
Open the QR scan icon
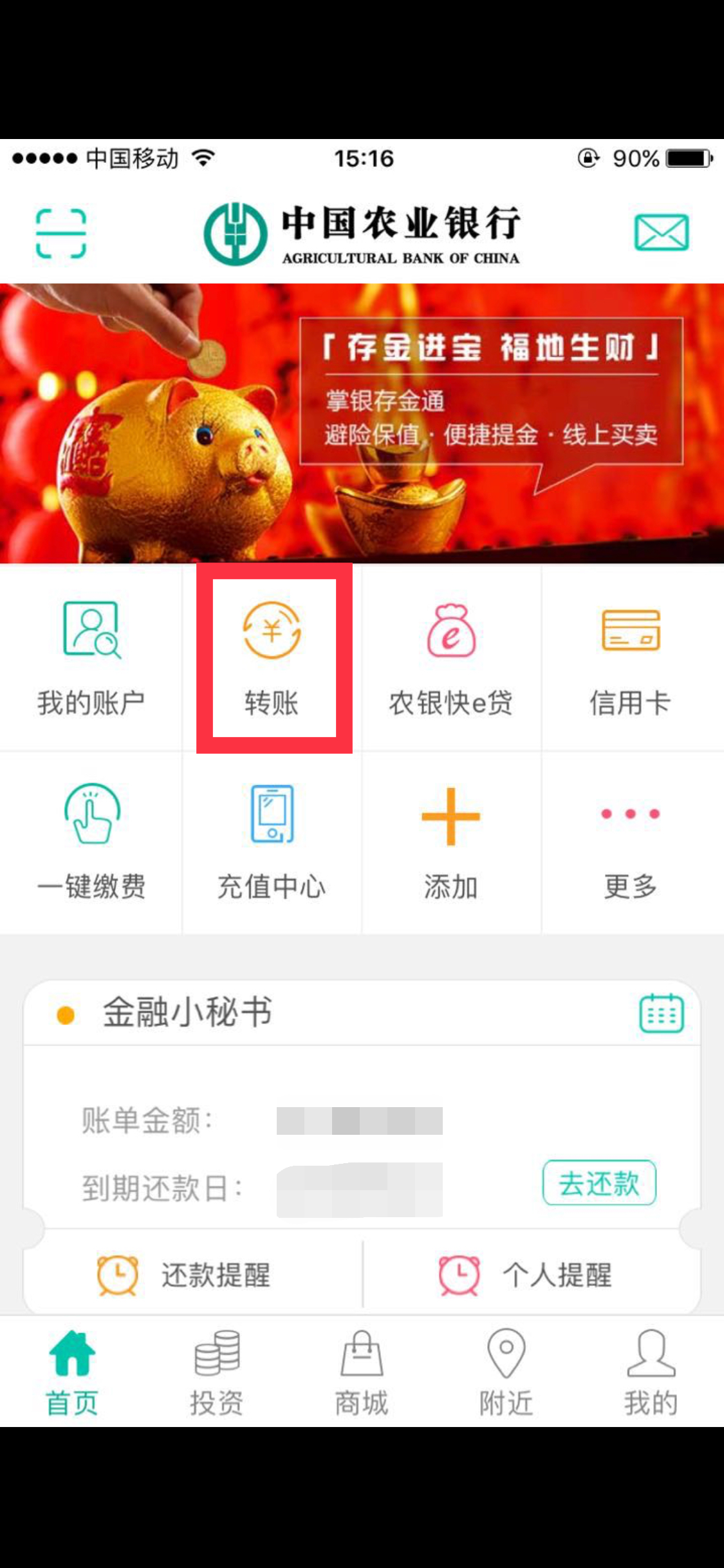(61, 233)
